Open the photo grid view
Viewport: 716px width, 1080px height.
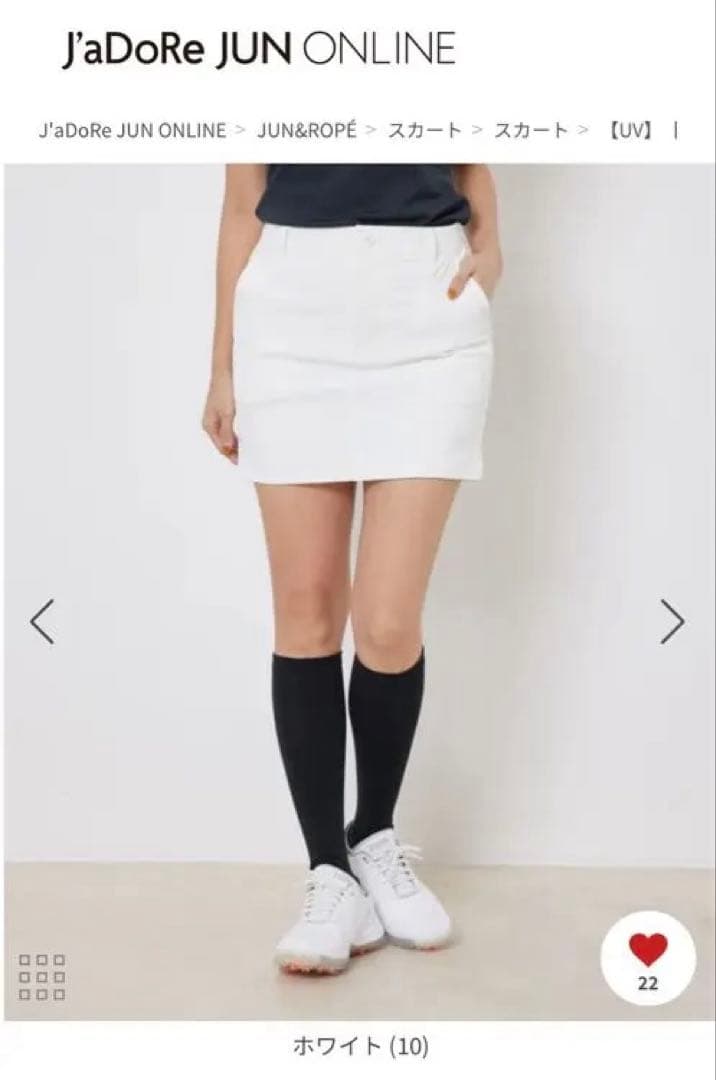(x=42, y=977)
